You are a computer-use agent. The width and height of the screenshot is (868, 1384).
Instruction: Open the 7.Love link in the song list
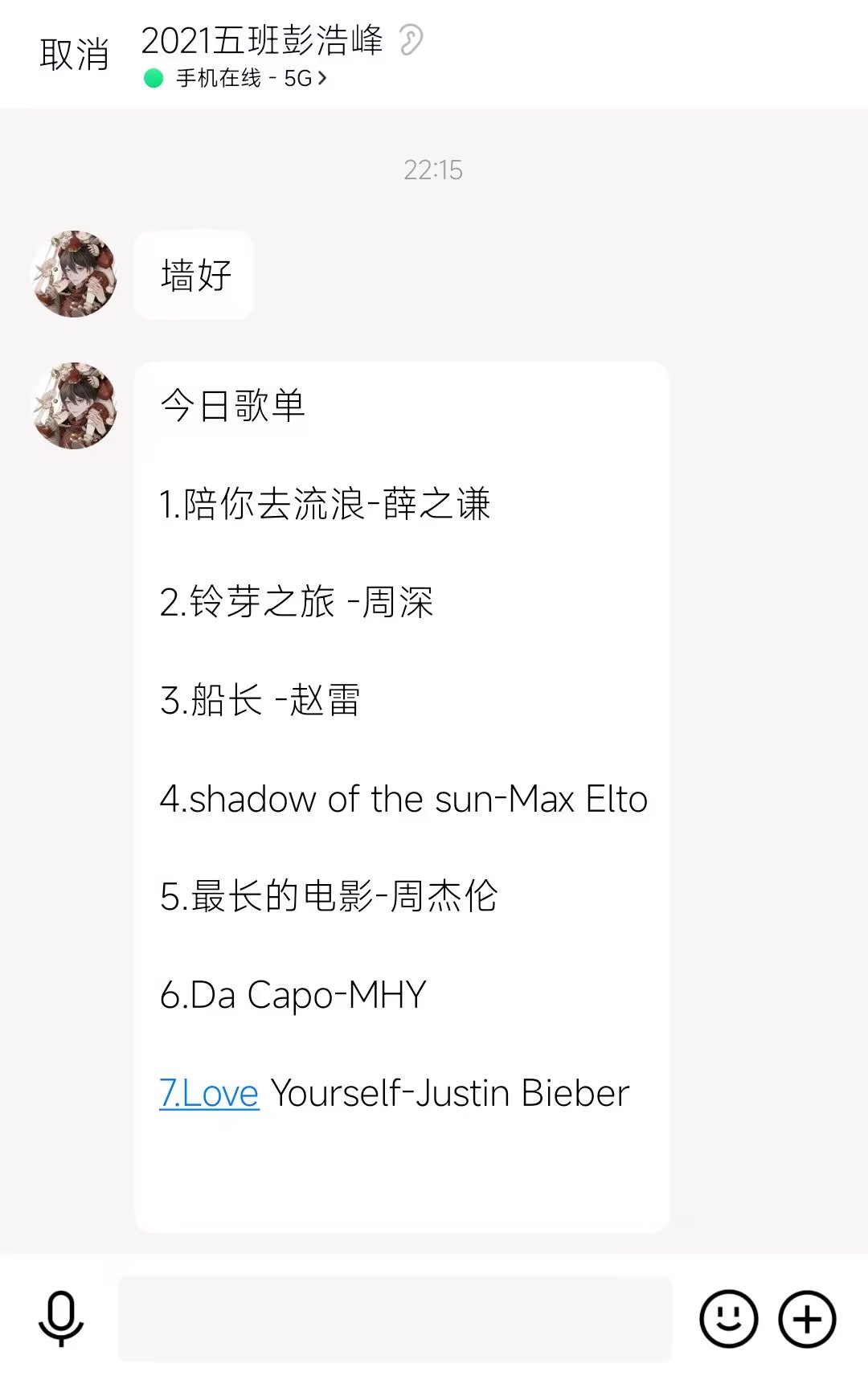[209, 1093]
